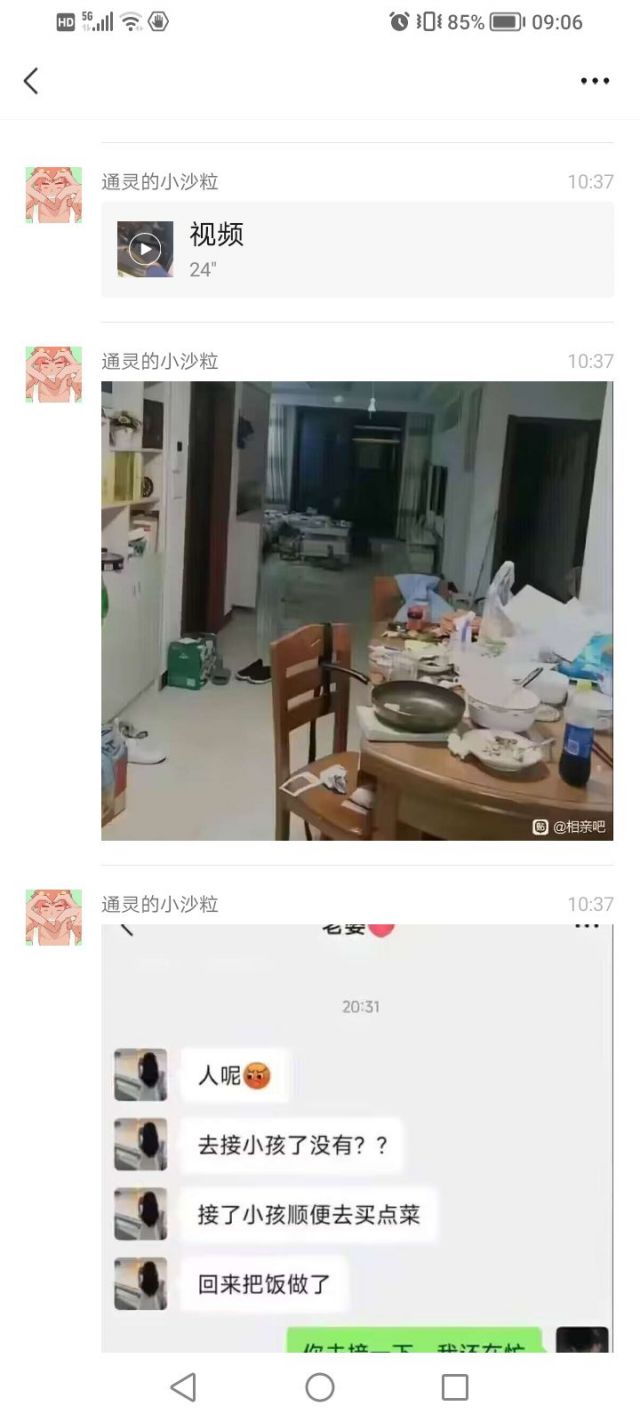The image size is (640, 1422).
Task: Go back using the top-left arrow
Action: click(x=31, y=81)
